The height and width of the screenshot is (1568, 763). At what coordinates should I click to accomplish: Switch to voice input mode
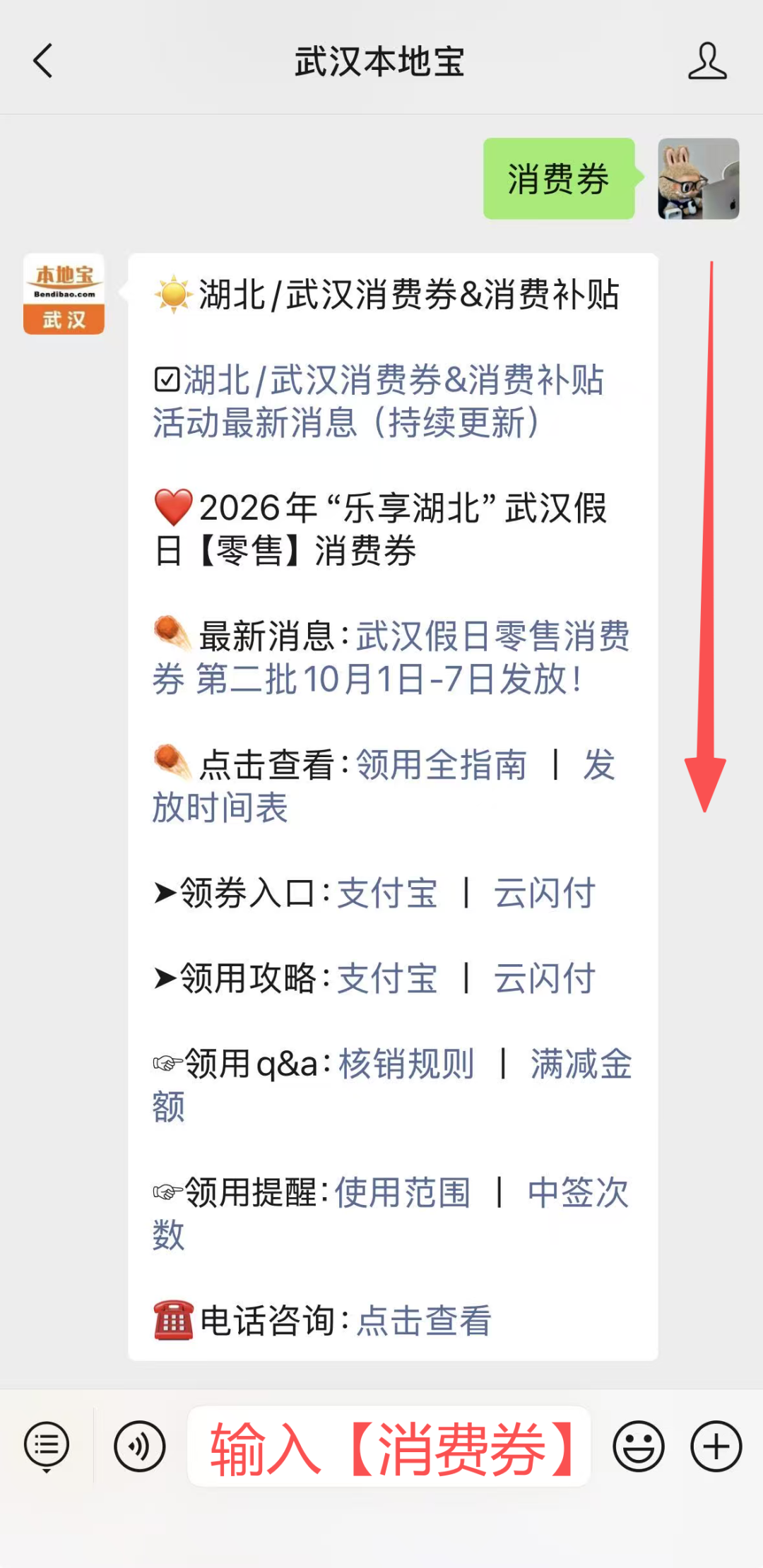pyautogui.click(x=140, y=1446)
